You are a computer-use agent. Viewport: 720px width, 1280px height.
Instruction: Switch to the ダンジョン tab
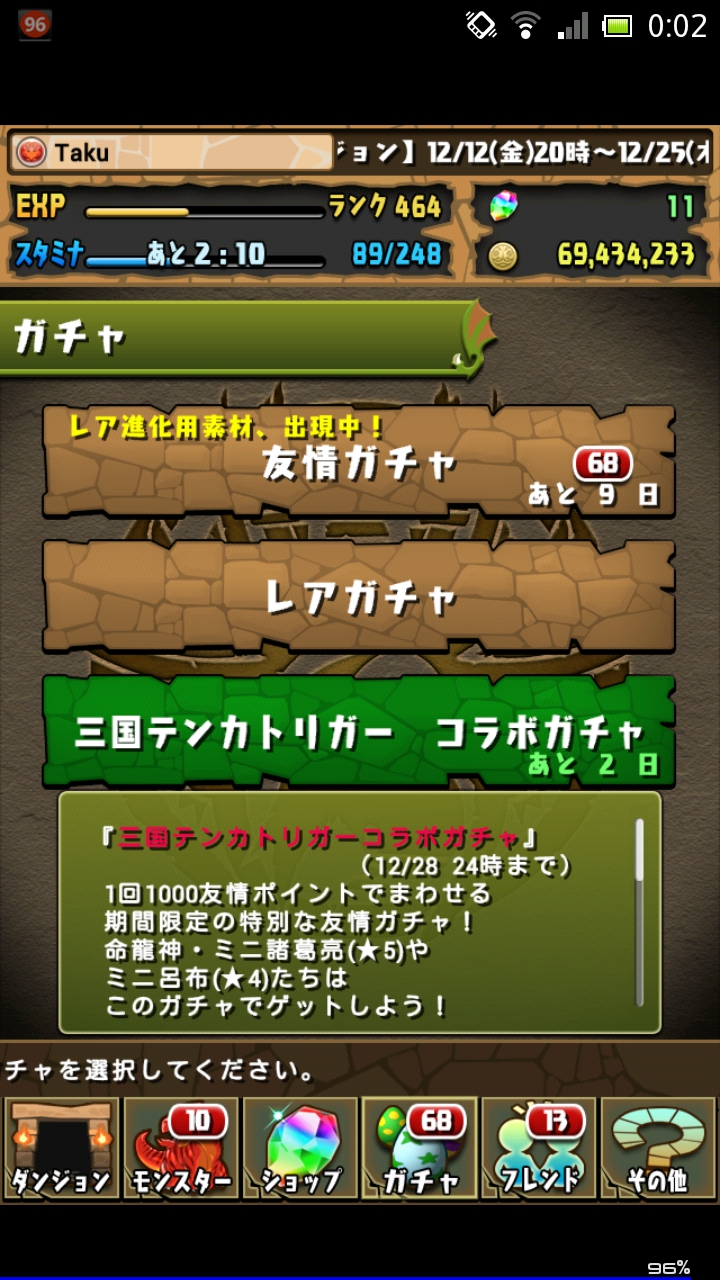tap(60, 1147)
